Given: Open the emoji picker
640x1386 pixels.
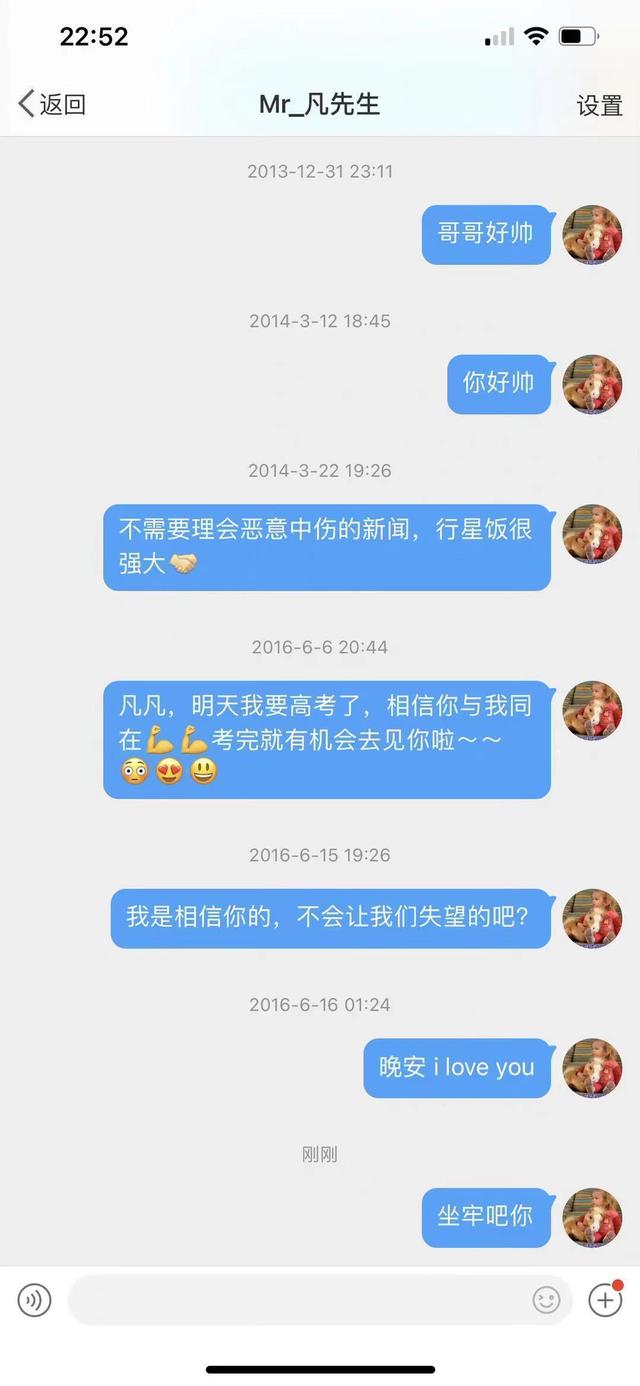Looking at the screenshot, I should (546, 1300).
